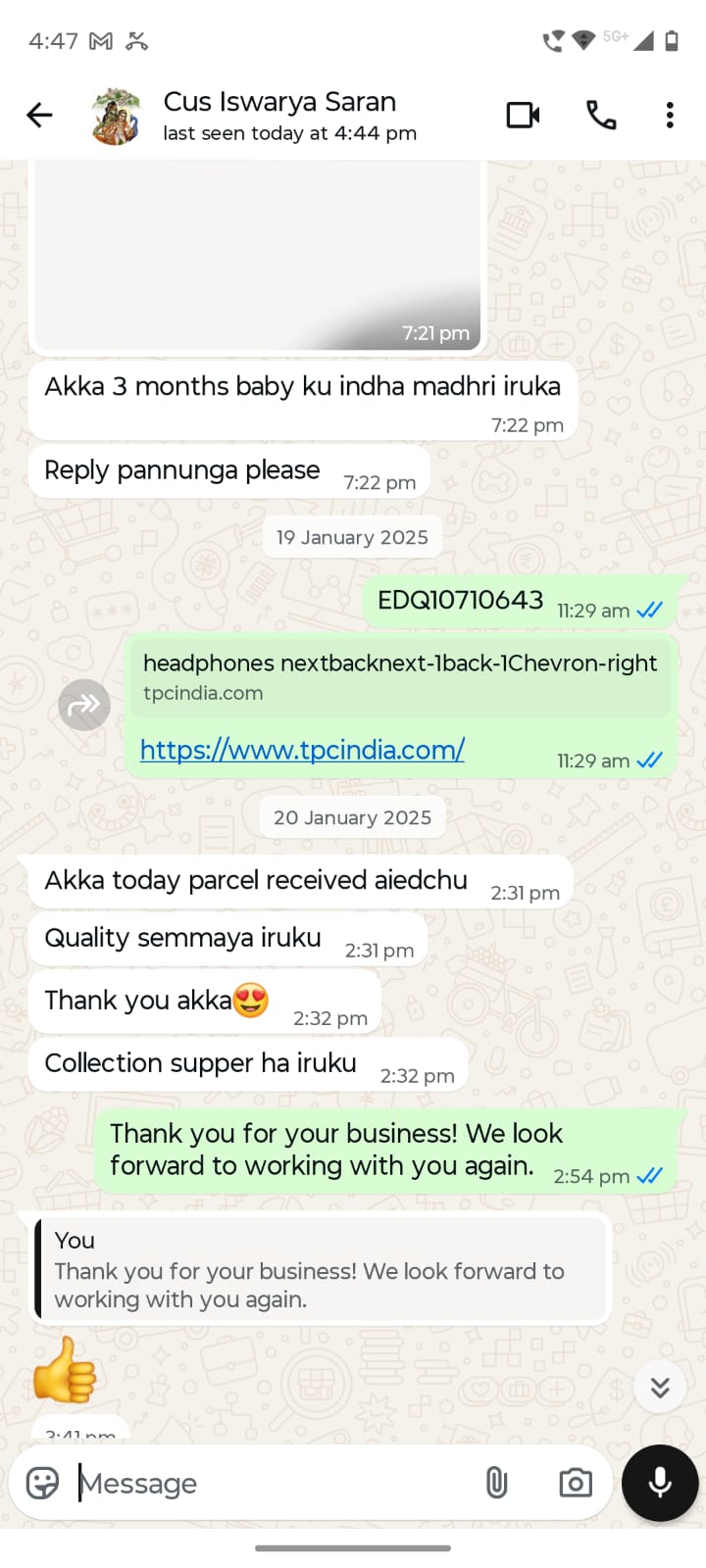Open the emoji and sticker picker
This screenshot has width=706, height=1568.
pyautogui.click(x=42, y=1483)
